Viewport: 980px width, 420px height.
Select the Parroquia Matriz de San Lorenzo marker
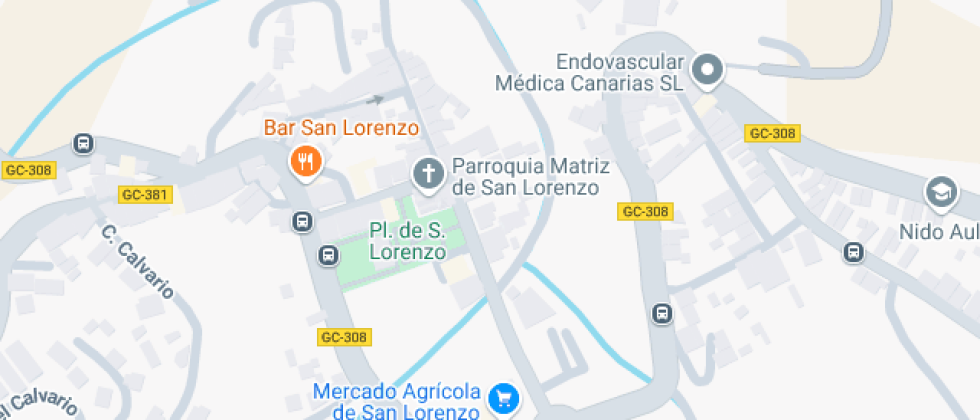(x=429, y=173)
